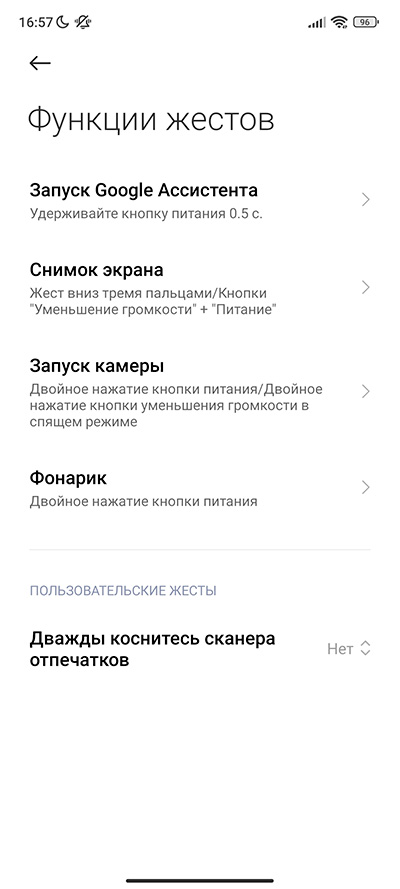Open the Запуск камеры gesture options

coord(200,392)
